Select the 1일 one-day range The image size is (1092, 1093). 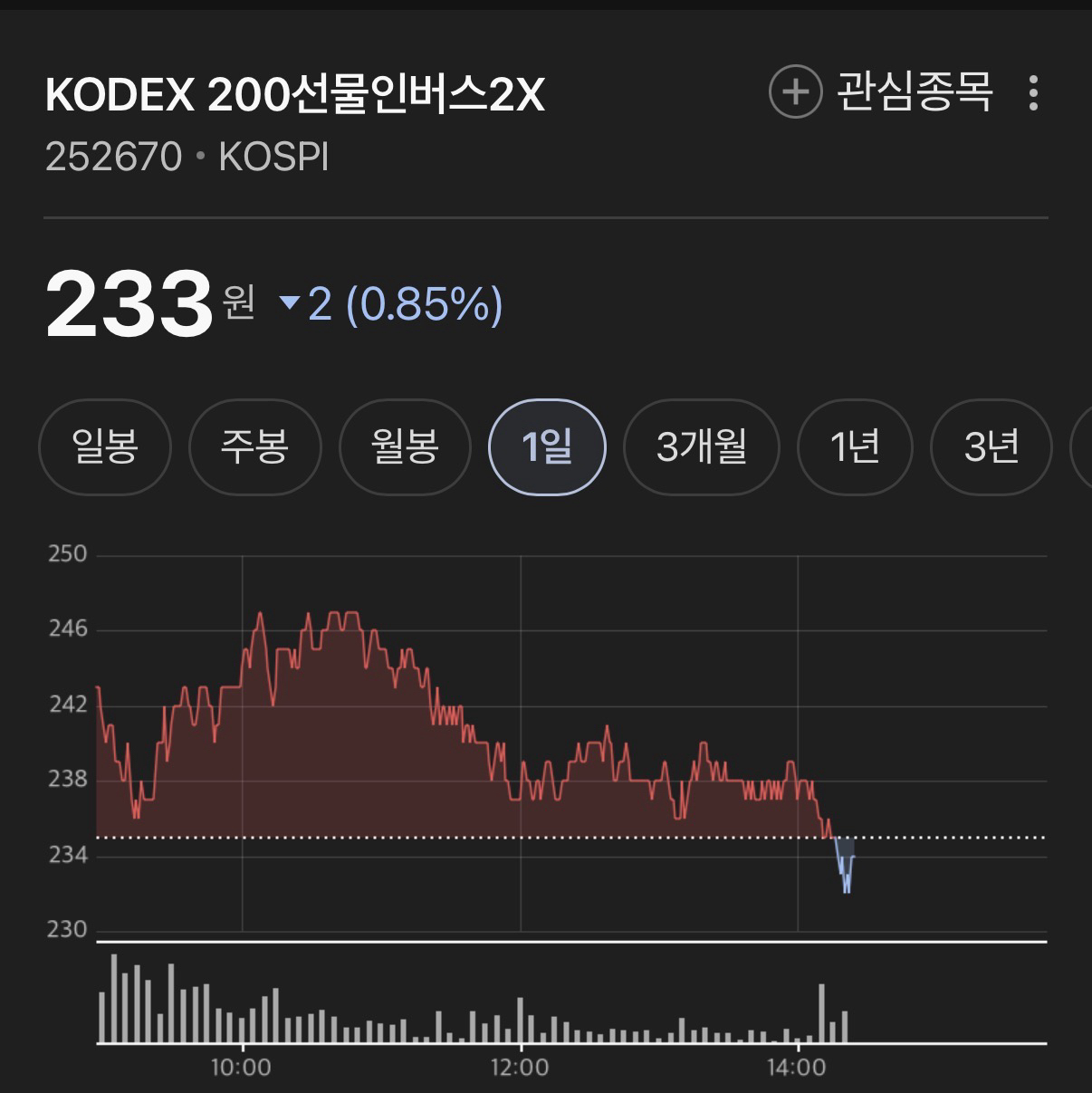pyautogui.click(x=547, y=446)
